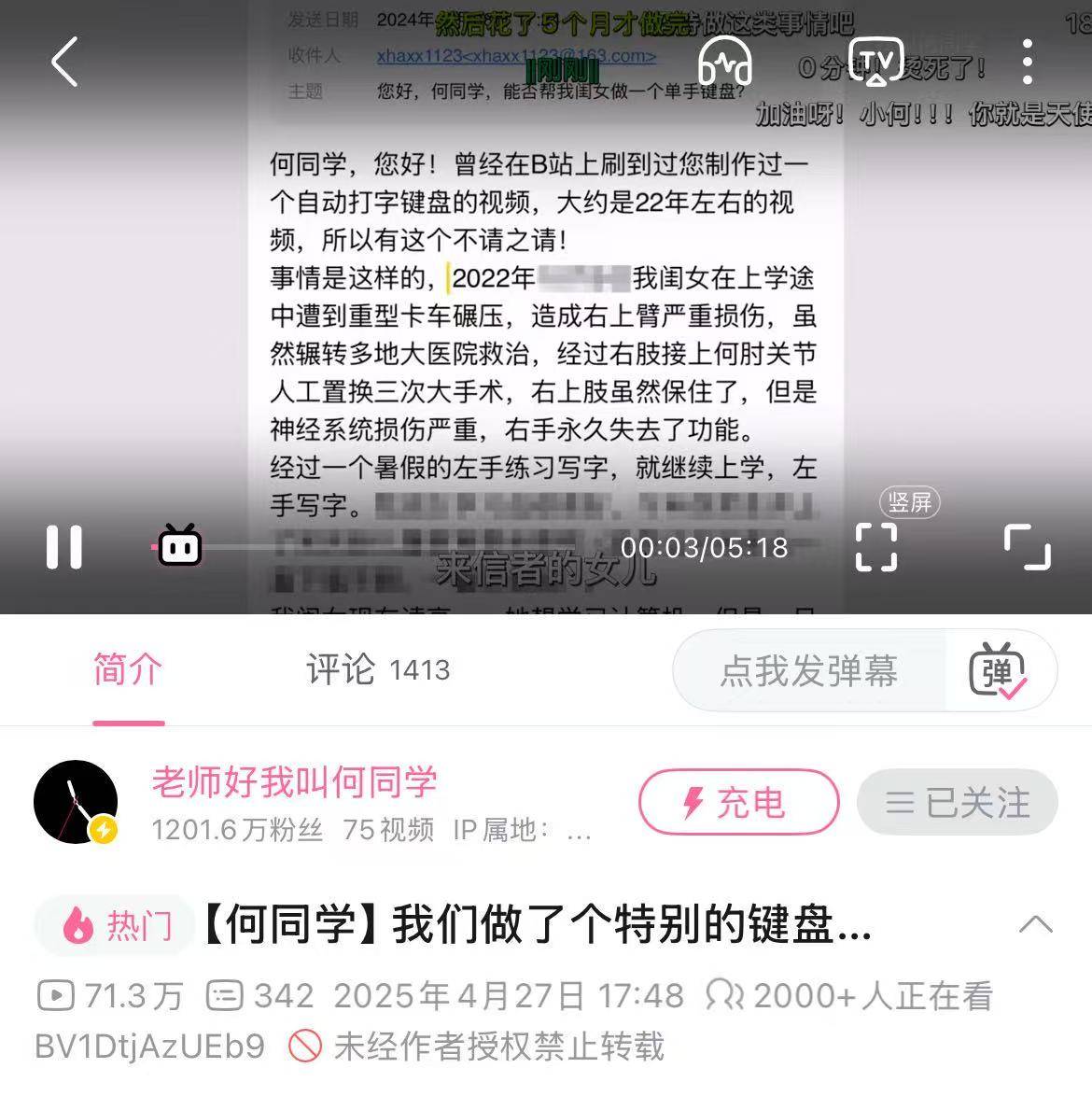Open the video overflow menu
Screen dimensions: 1092x1096
pyautogui.click(x=1027, y=63)
